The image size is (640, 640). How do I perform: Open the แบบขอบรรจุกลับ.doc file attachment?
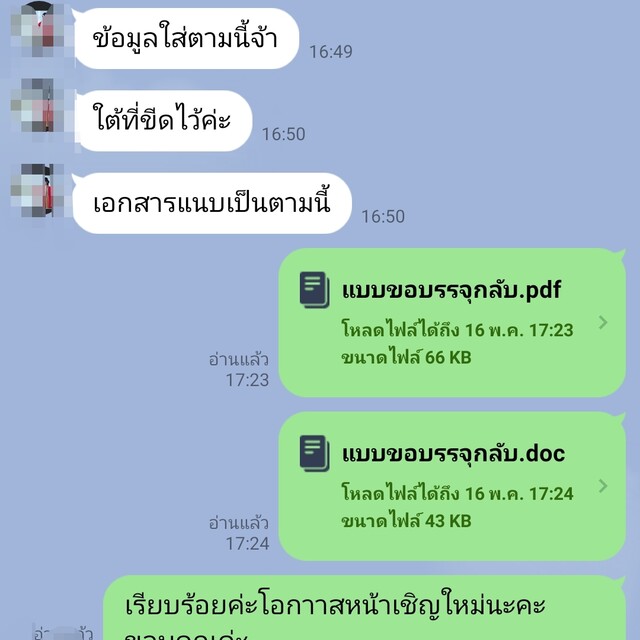pos(452,486)
